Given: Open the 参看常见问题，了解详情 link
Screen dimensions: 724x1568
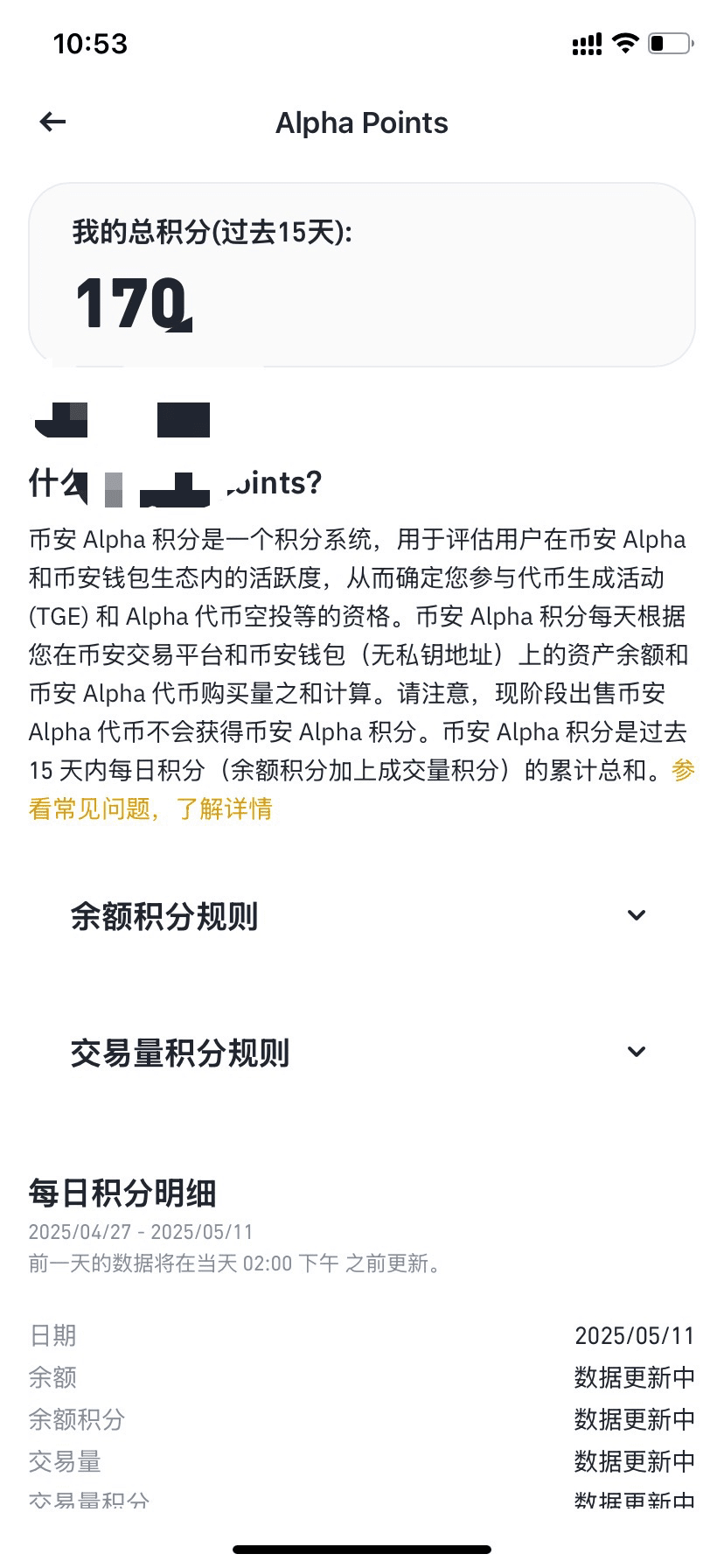Looking at the screenshot, I should 150,808.
